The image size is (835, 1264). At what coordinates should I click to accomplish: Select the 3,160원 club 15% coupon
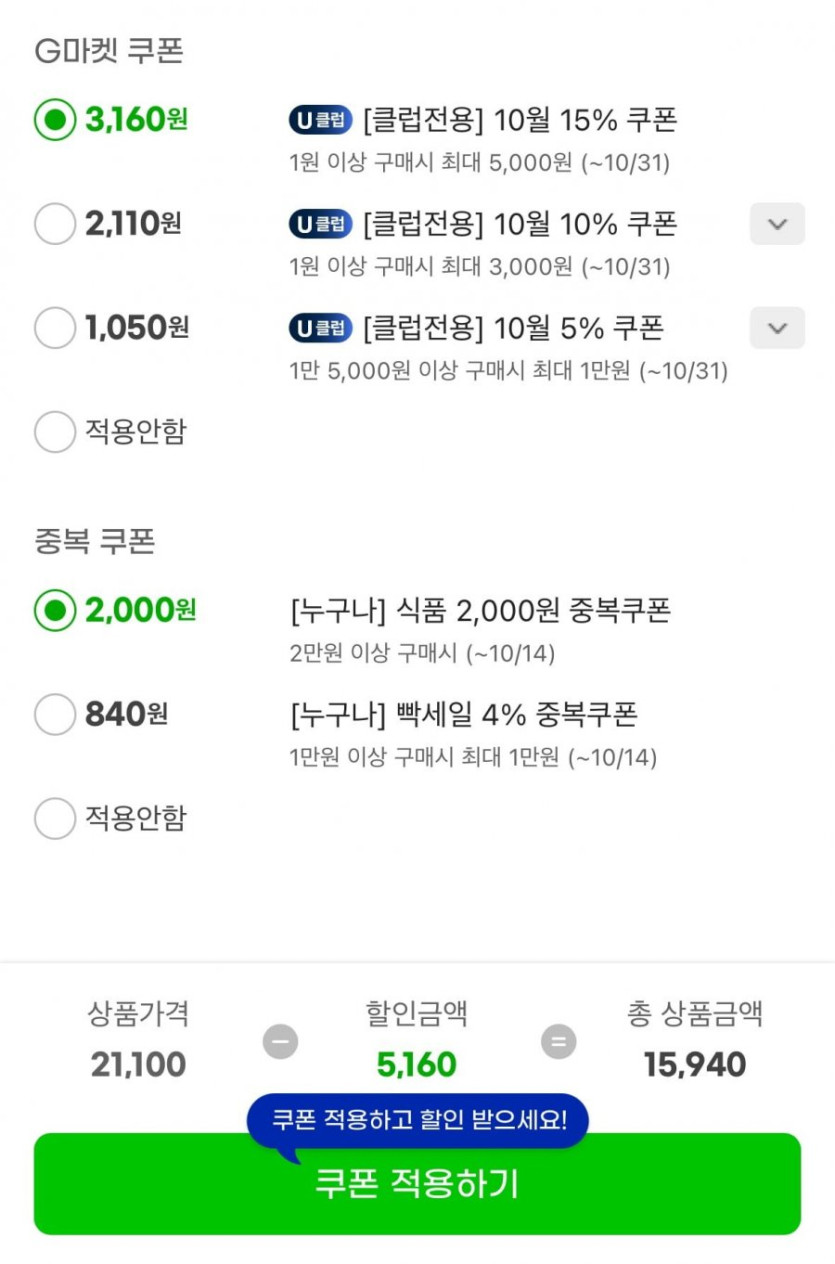point(55,120)
